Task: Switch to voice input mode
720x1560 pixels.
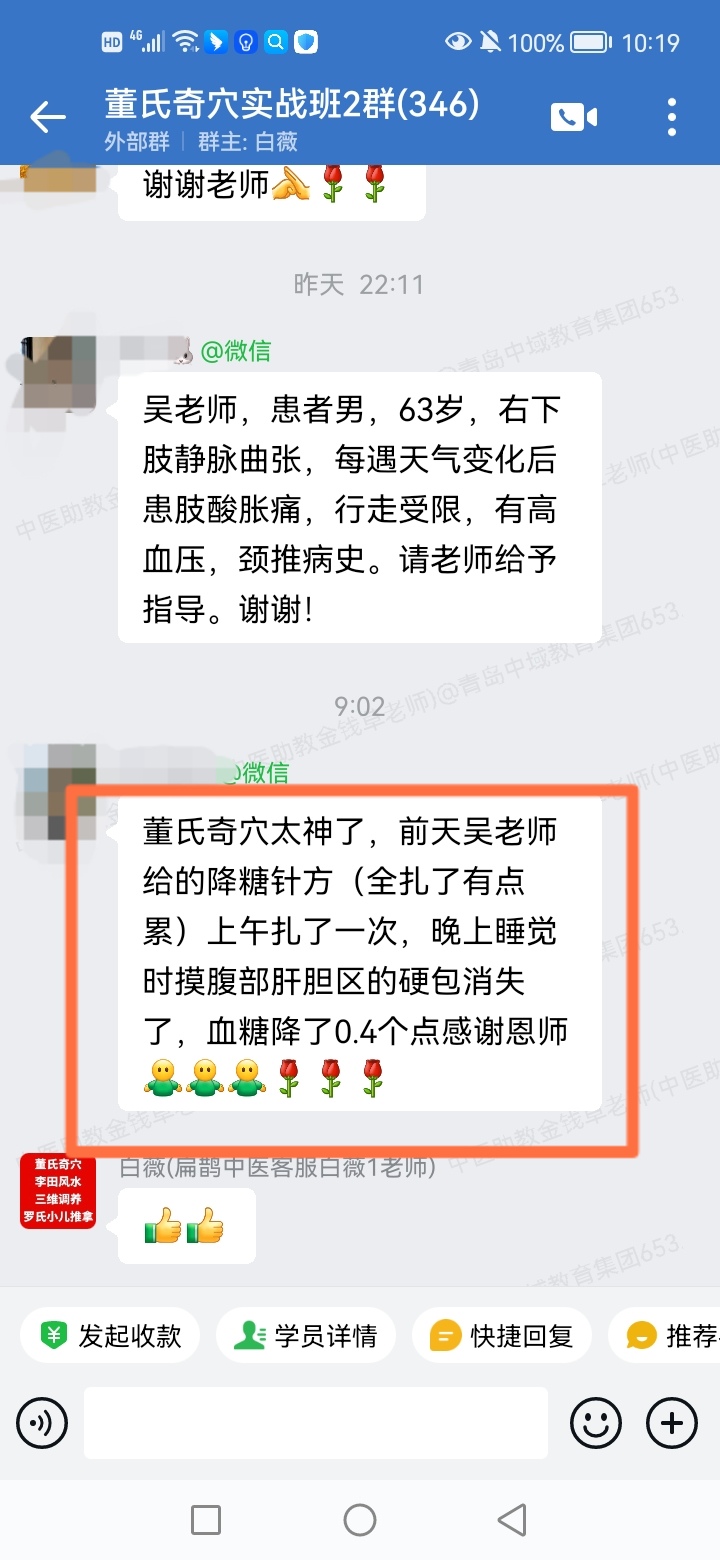Action: tap(42, 1422)
